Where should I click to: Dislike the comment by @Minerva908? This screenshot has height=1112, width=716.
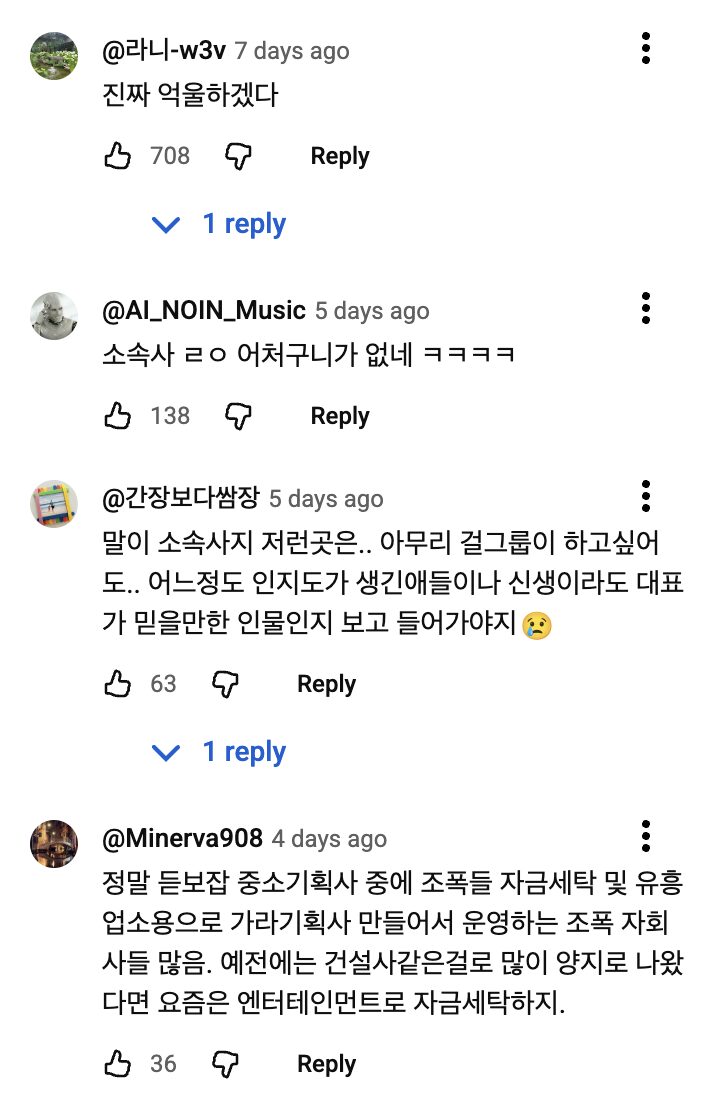(x=224, y=1064)
